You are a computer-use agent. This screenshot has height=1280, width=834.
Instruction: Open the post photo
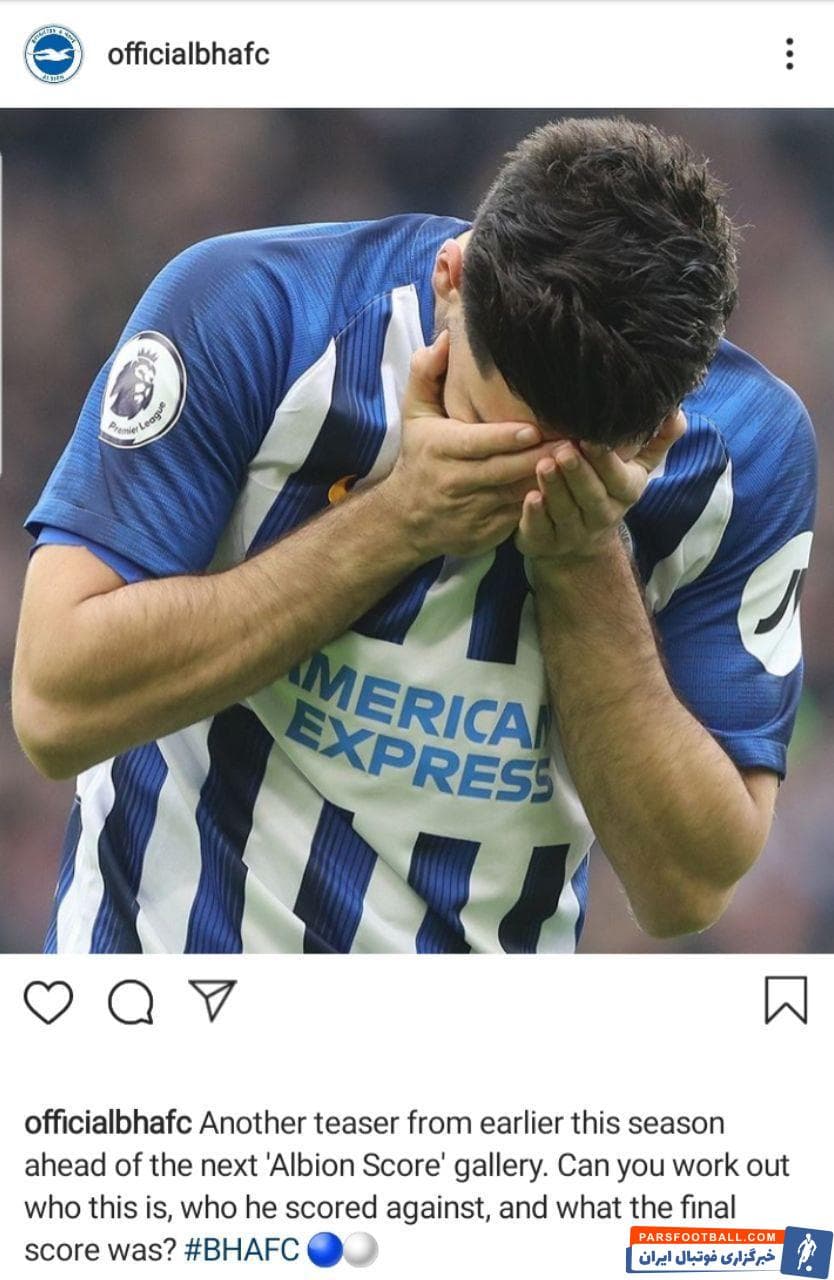417,530
